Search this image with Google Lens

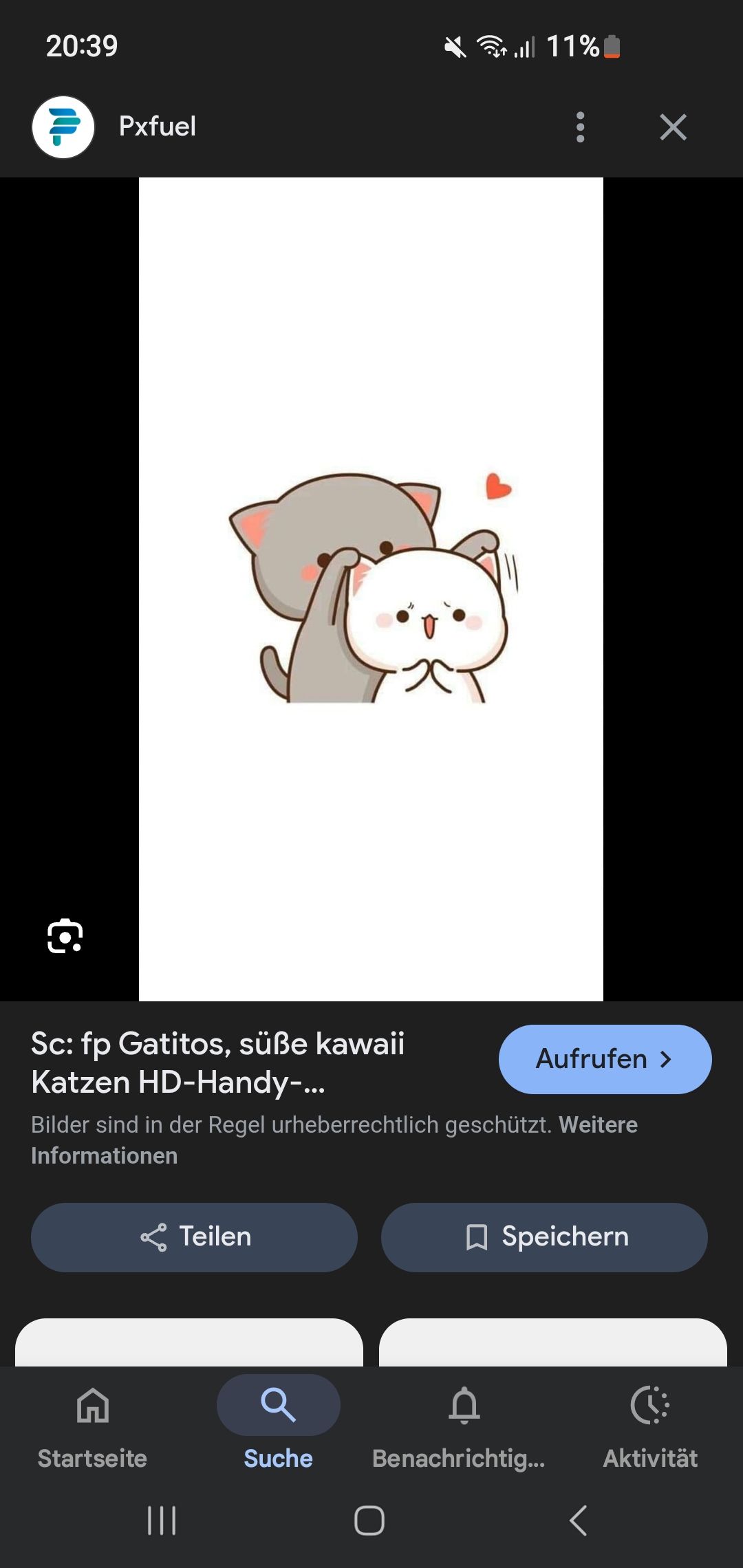[65, 936]
